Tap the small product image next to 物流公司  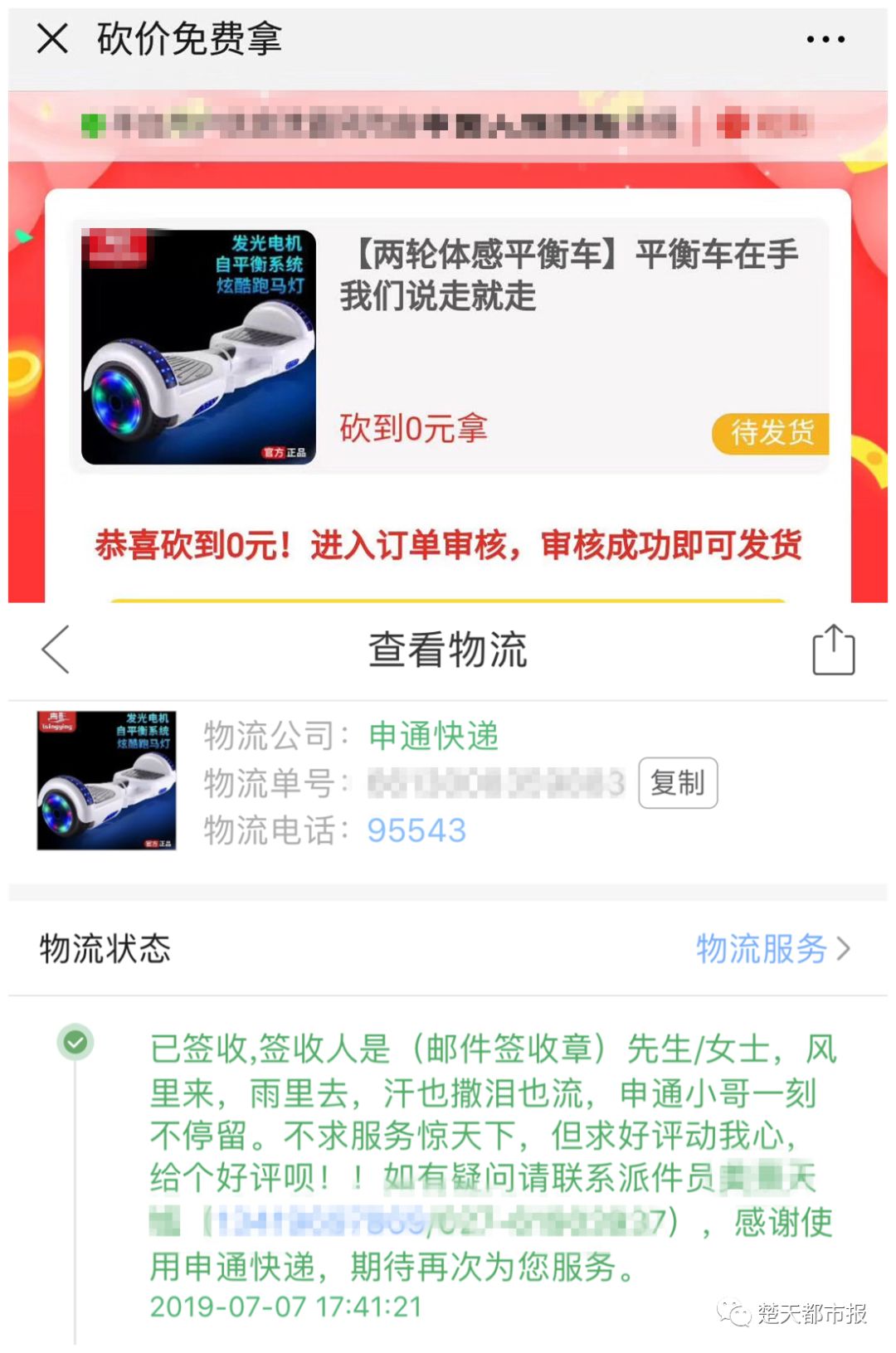[106, 781]
